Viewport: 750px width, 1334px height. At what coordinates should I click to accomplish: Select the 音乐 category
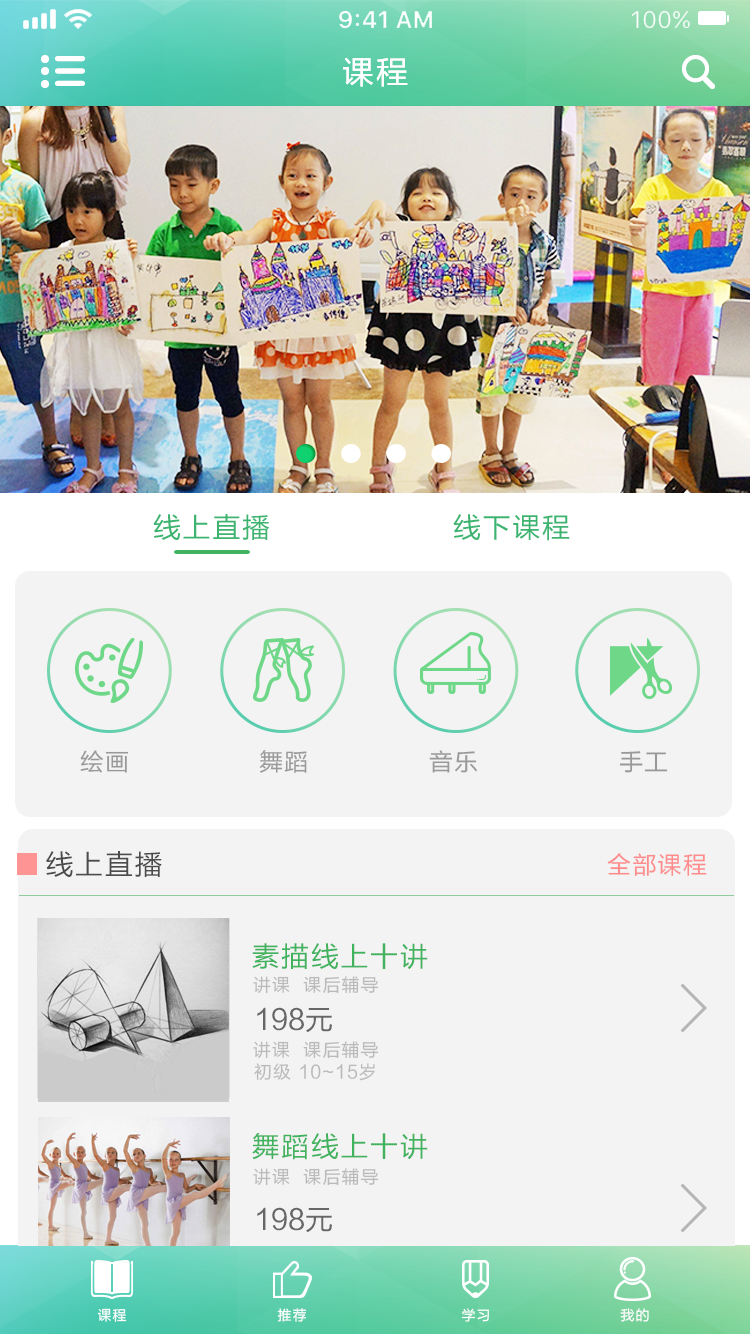point(455,671)
